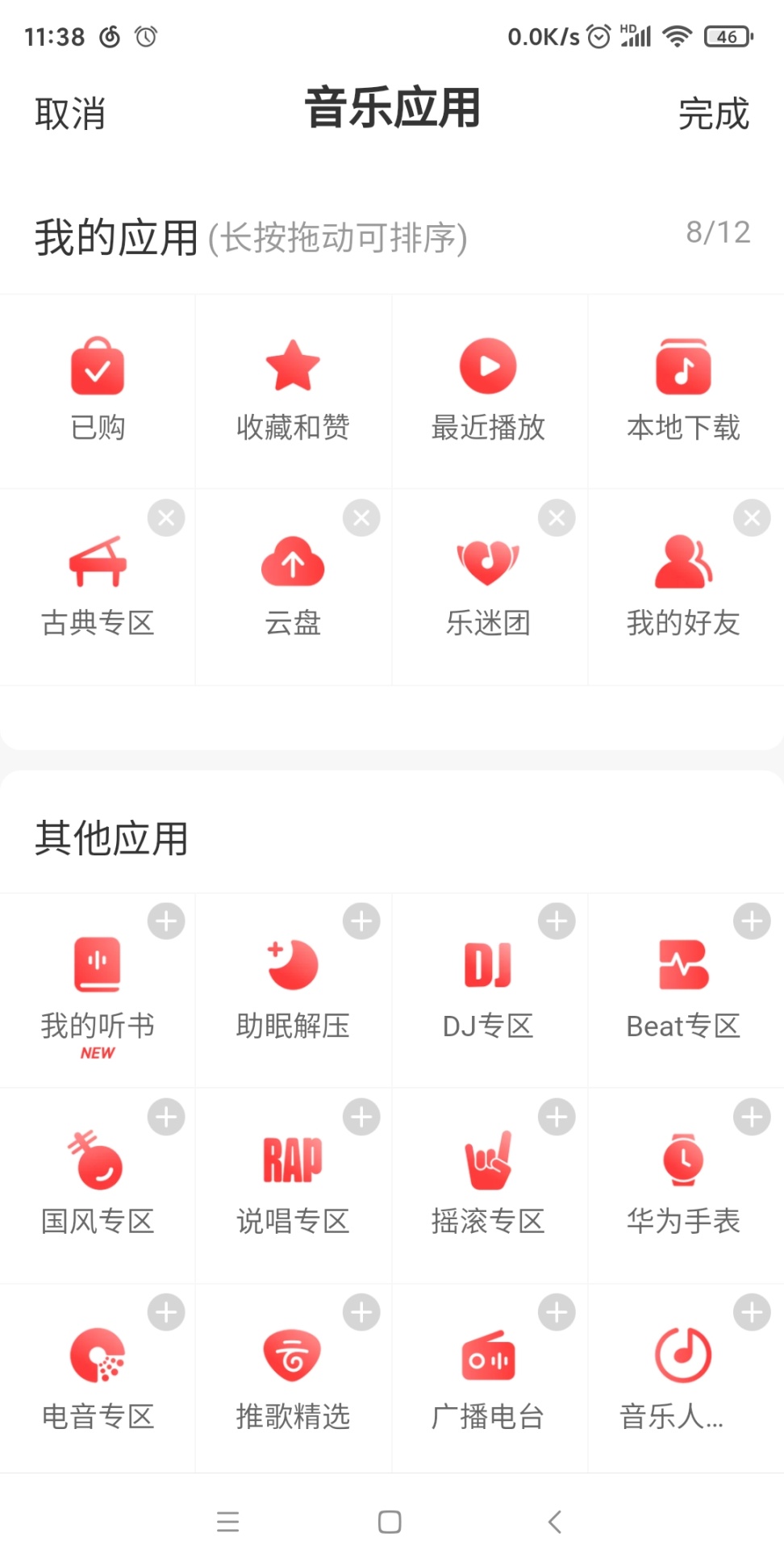Add 广播电台 to my apps
The image size is (784, 1567).
point(557,1313)
